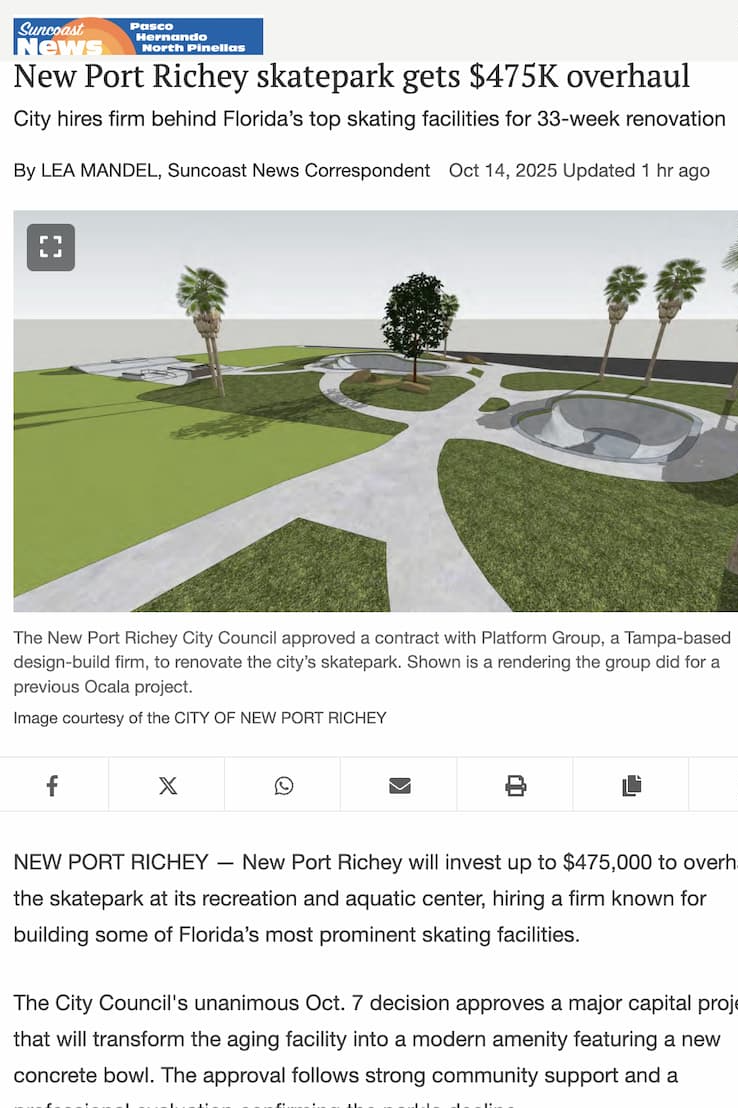The height and width of the screenshot is (1108, 738).
Task: Email this article
Action: tap(400, 785)
